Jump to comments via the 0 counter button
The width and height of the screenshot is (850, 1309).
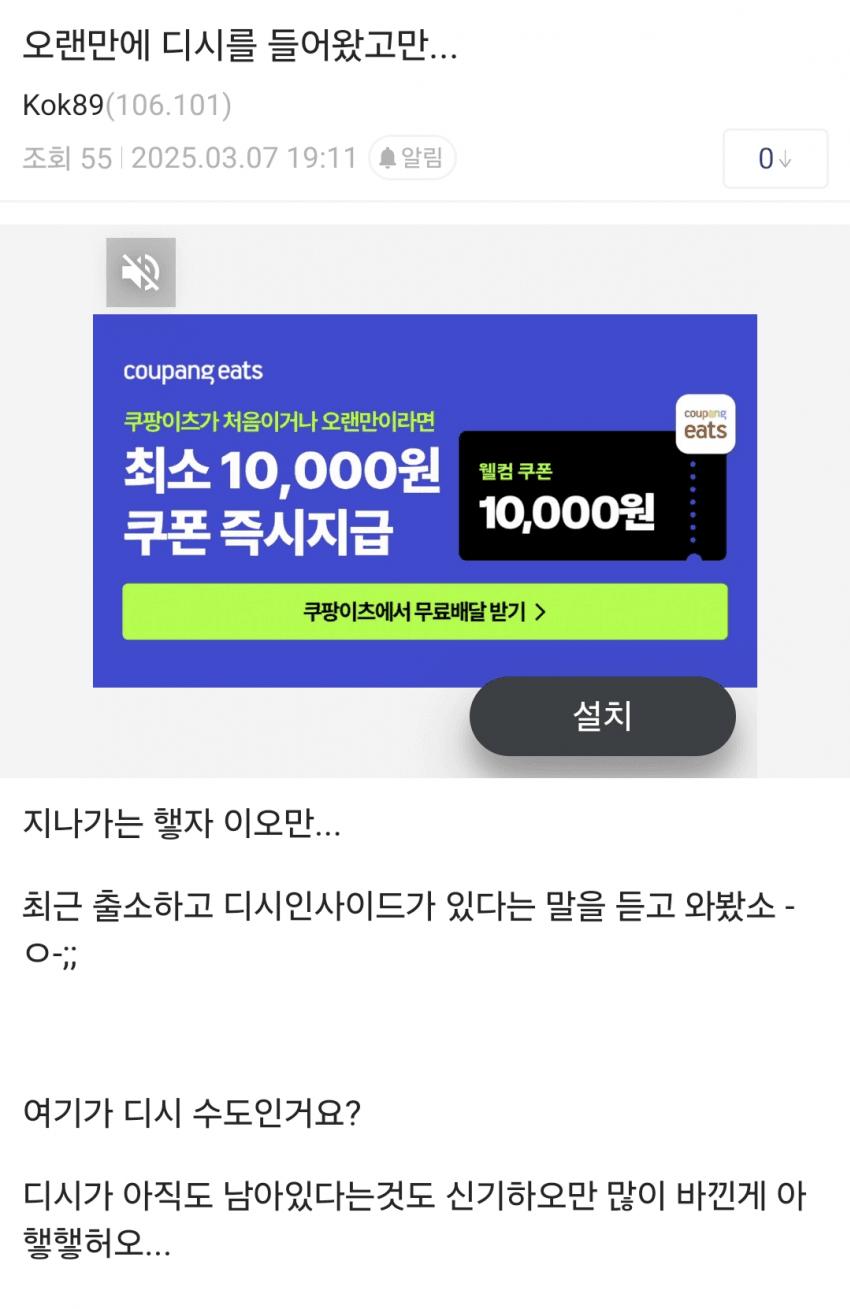coord(775,159)
